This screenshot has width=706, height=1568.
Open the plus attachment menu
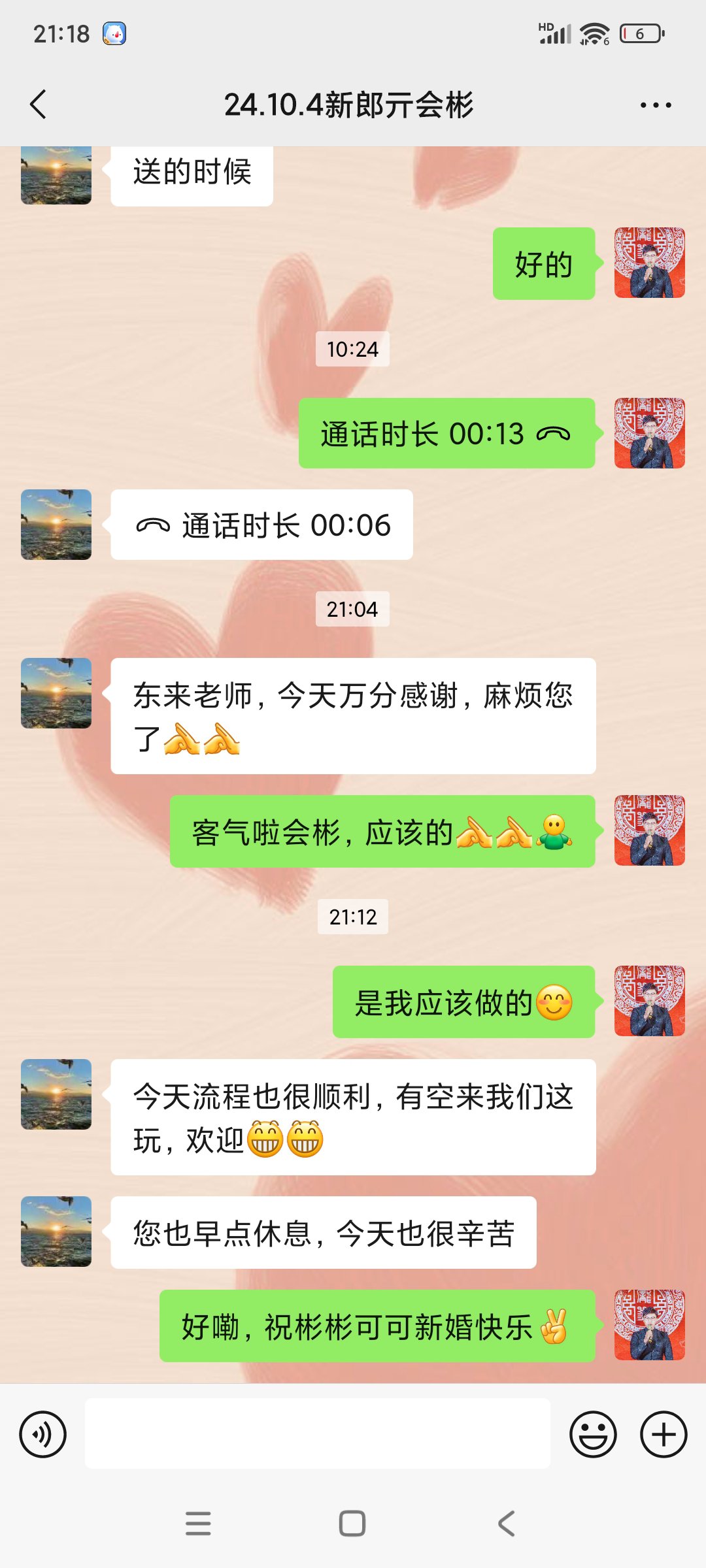[664, 1434]
